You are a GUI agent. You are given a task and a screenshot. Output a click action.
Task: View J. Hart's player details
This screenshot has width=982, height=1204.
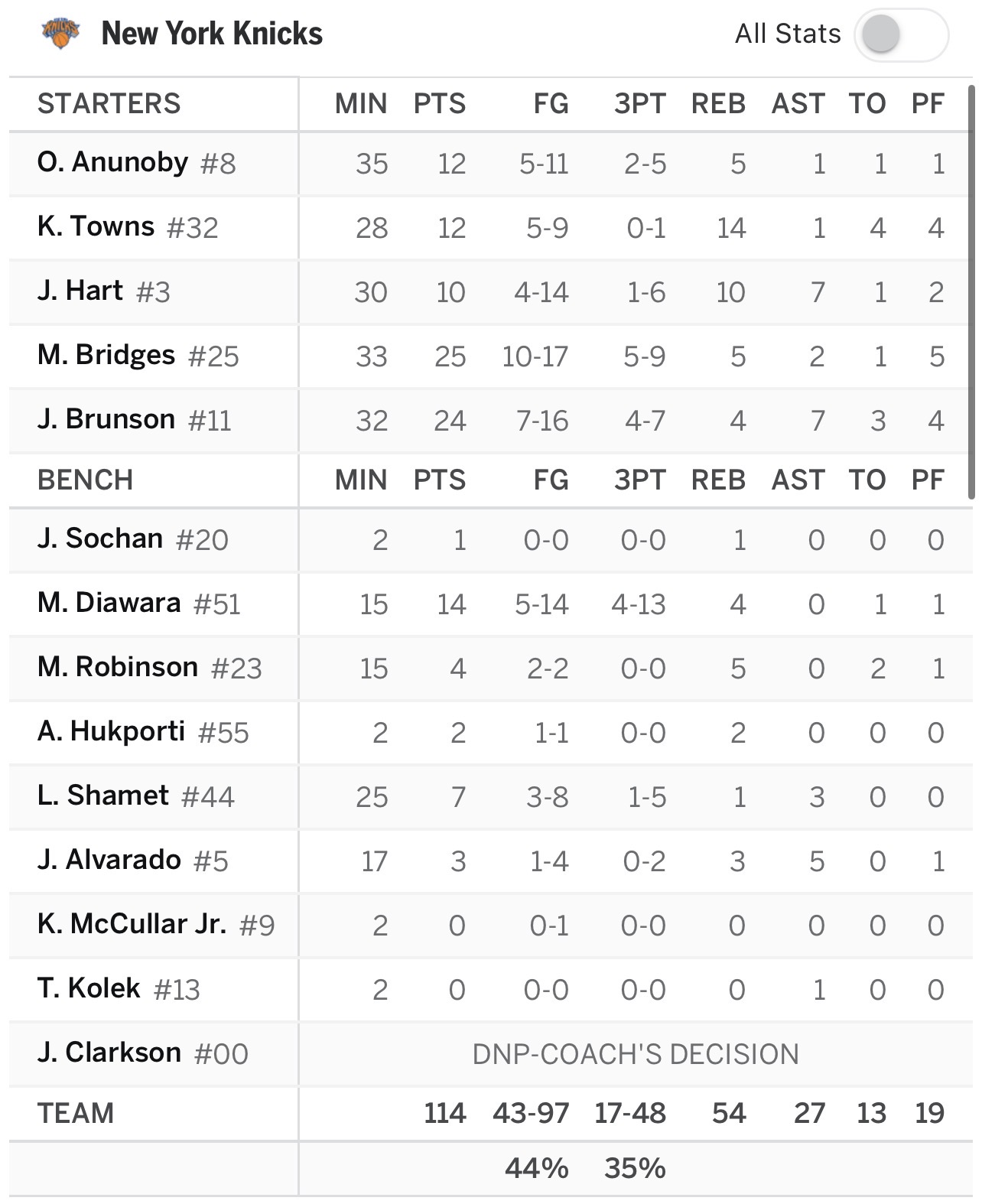point(80,291)
